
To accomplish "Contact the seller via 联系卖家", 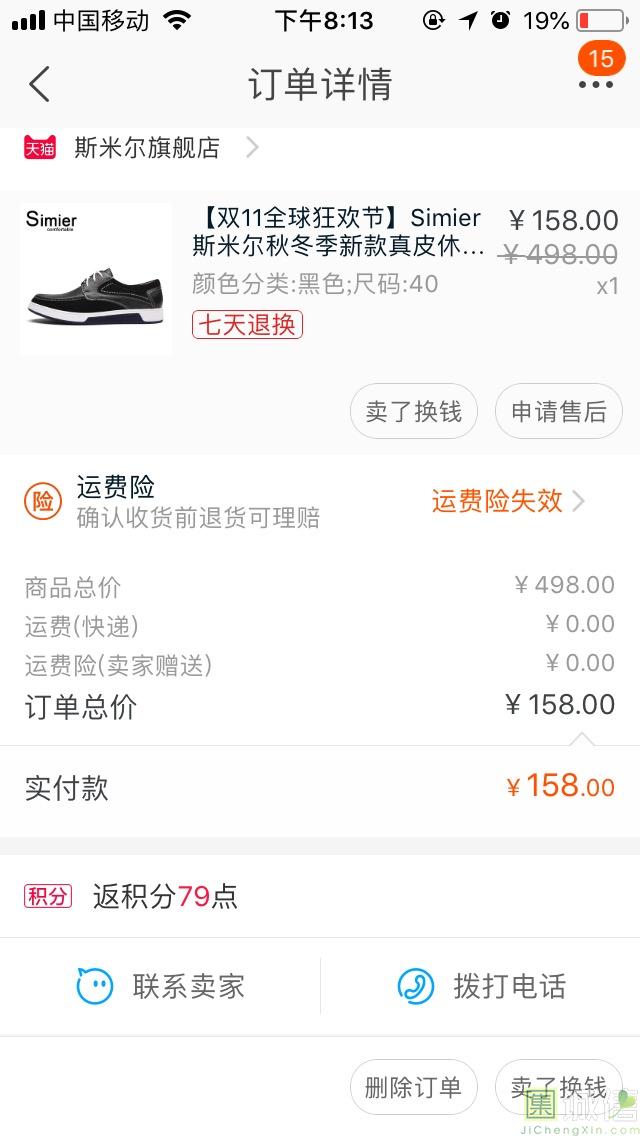I will pos(162,986).
